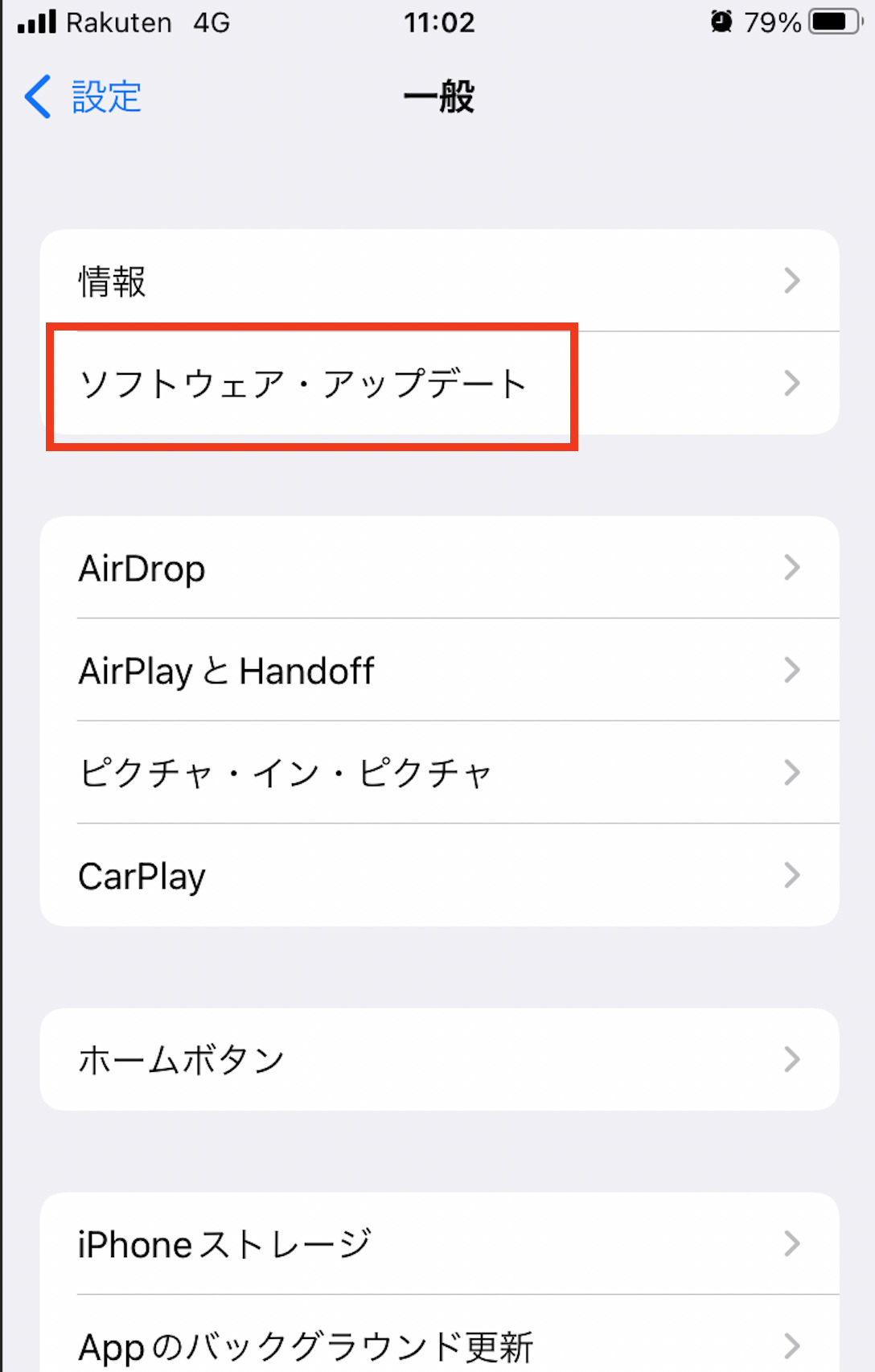Go back to 設定

point(84,97)
